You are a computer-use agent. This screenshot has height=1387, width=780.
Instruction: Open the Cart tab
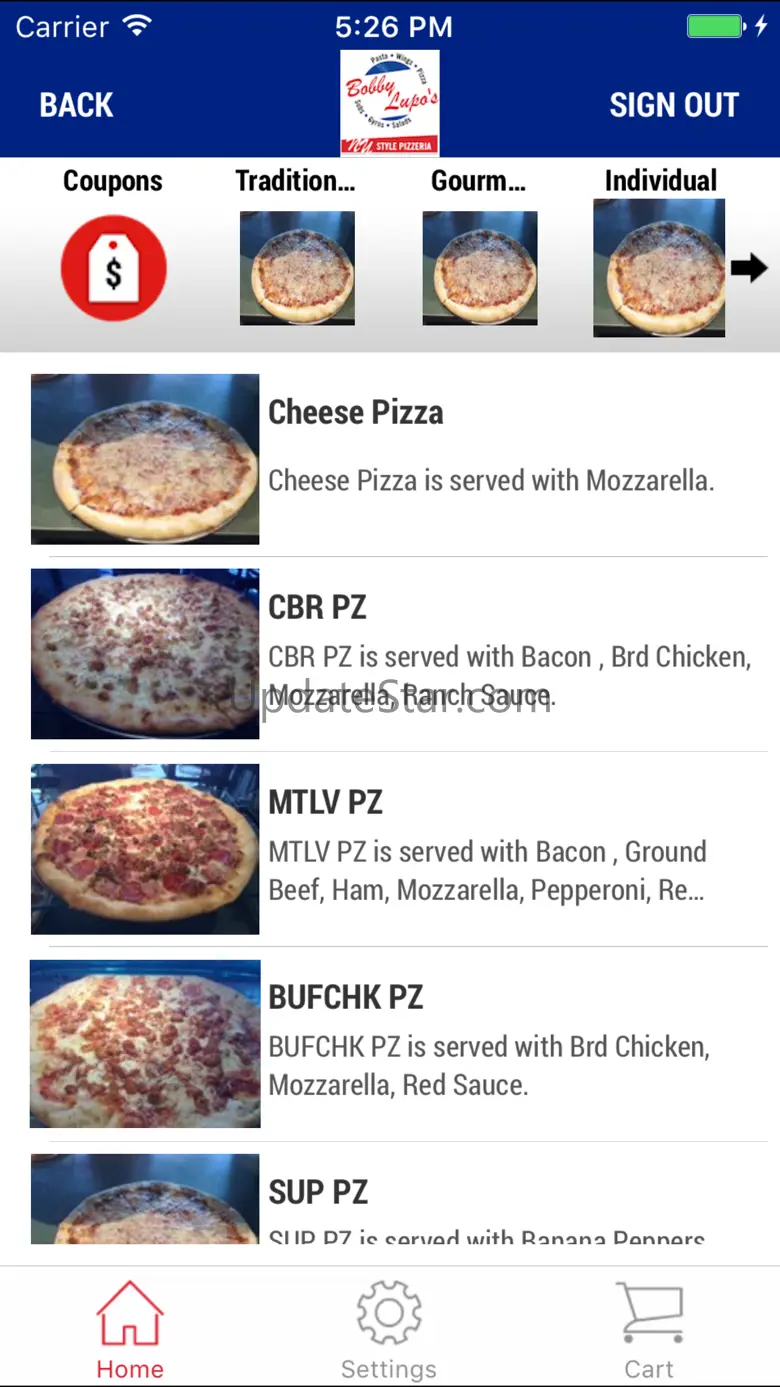(649, 1328)
